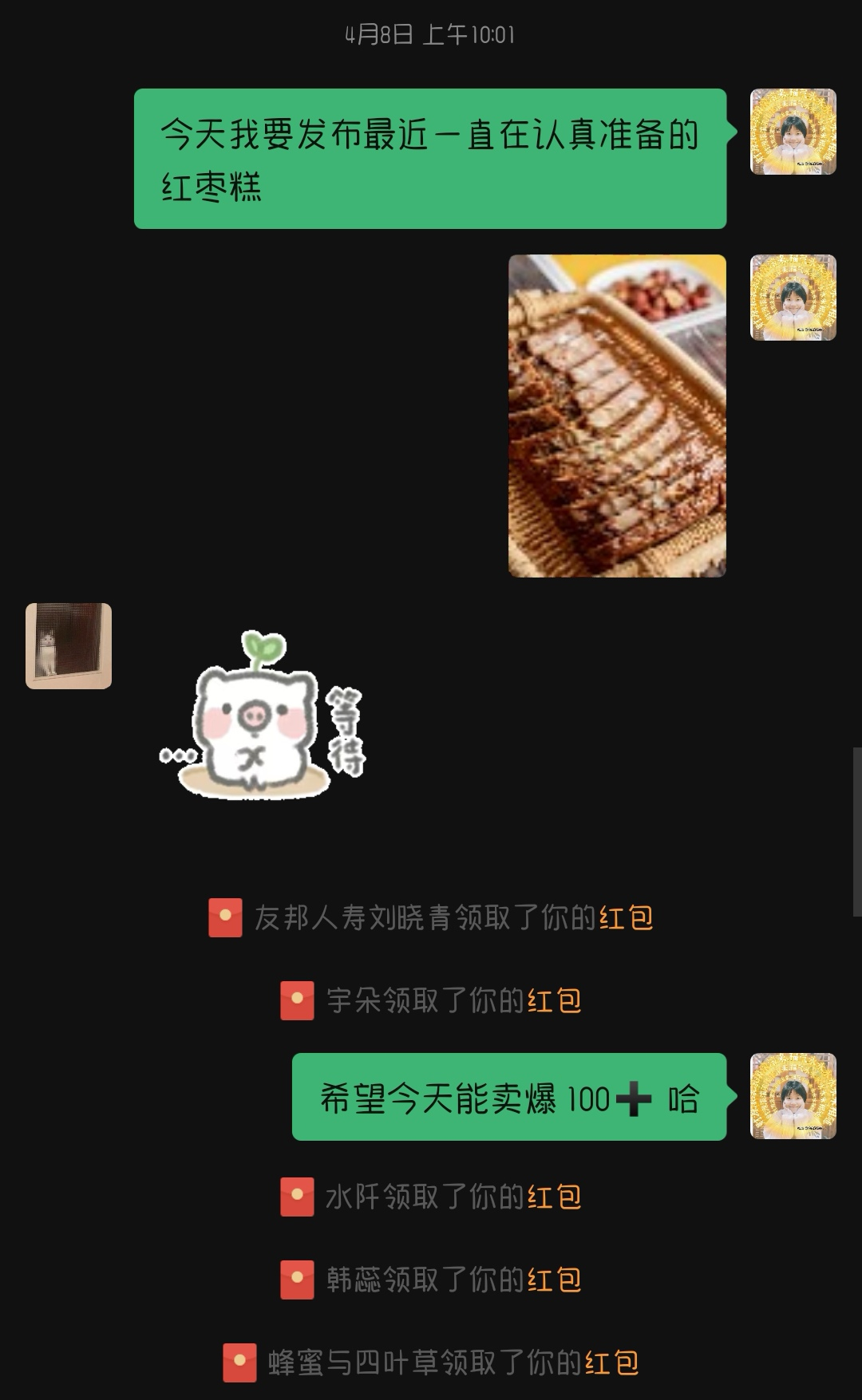
Task: Open the red date cake photo
Action: (617, 416)
